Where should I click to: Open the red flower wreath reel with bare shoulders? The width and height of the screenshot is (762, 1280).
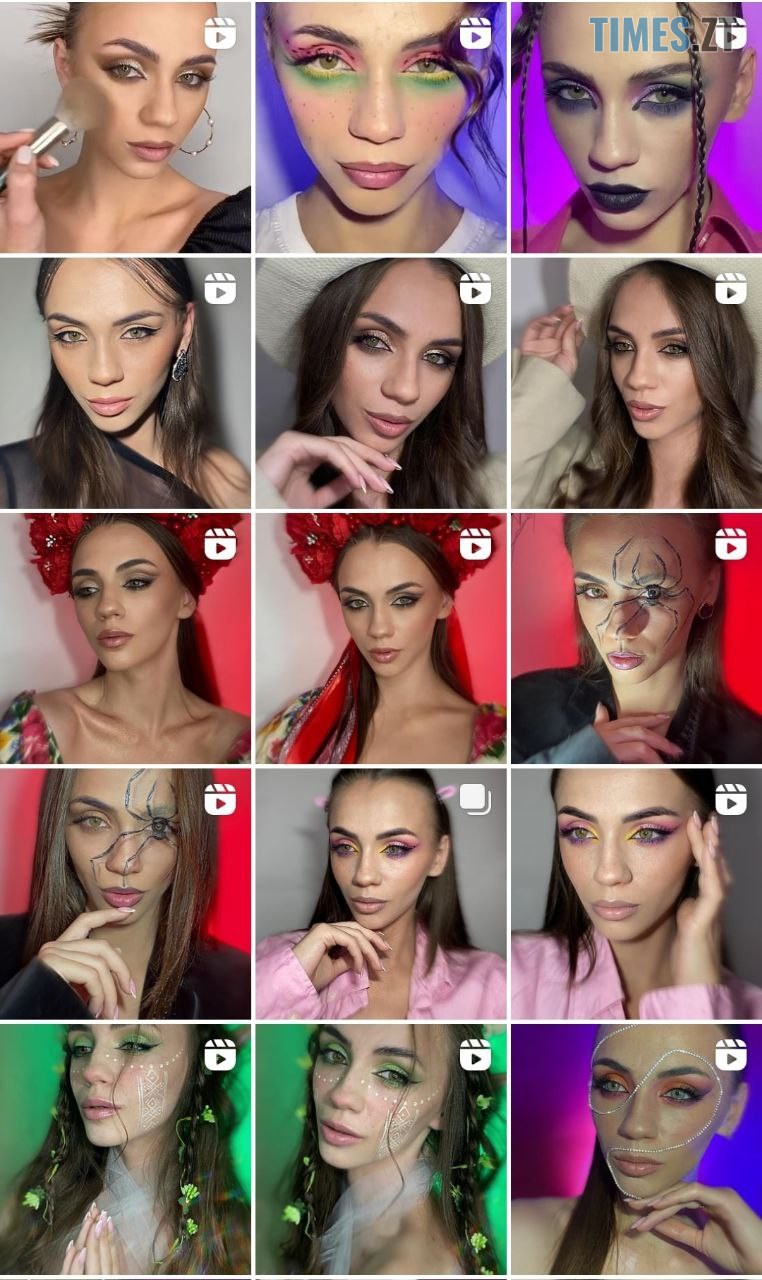pyautogui.click(x=125, y=639)
